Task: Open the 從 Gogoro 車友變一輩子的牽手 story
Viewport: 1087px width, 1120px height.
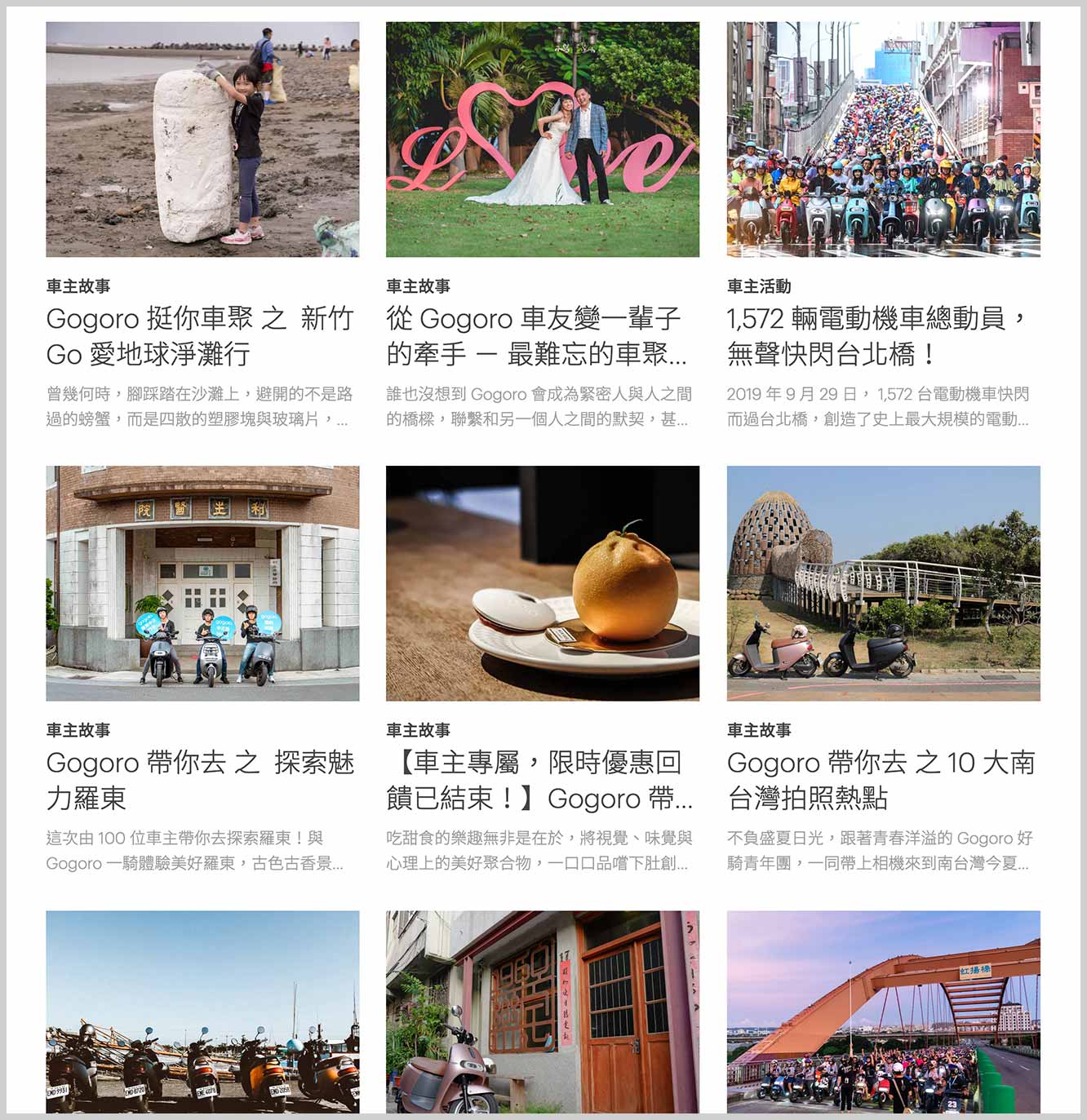Action: [x=537, y=335]
